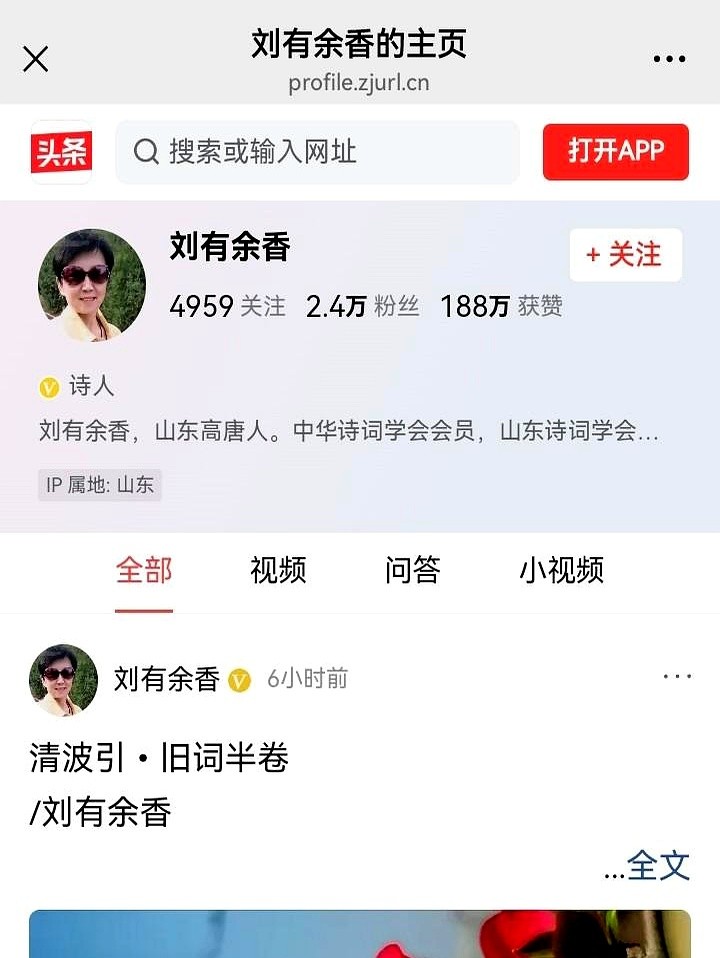
Task: Expand the truncated profile bio text
Action: (x=348, y=432)
